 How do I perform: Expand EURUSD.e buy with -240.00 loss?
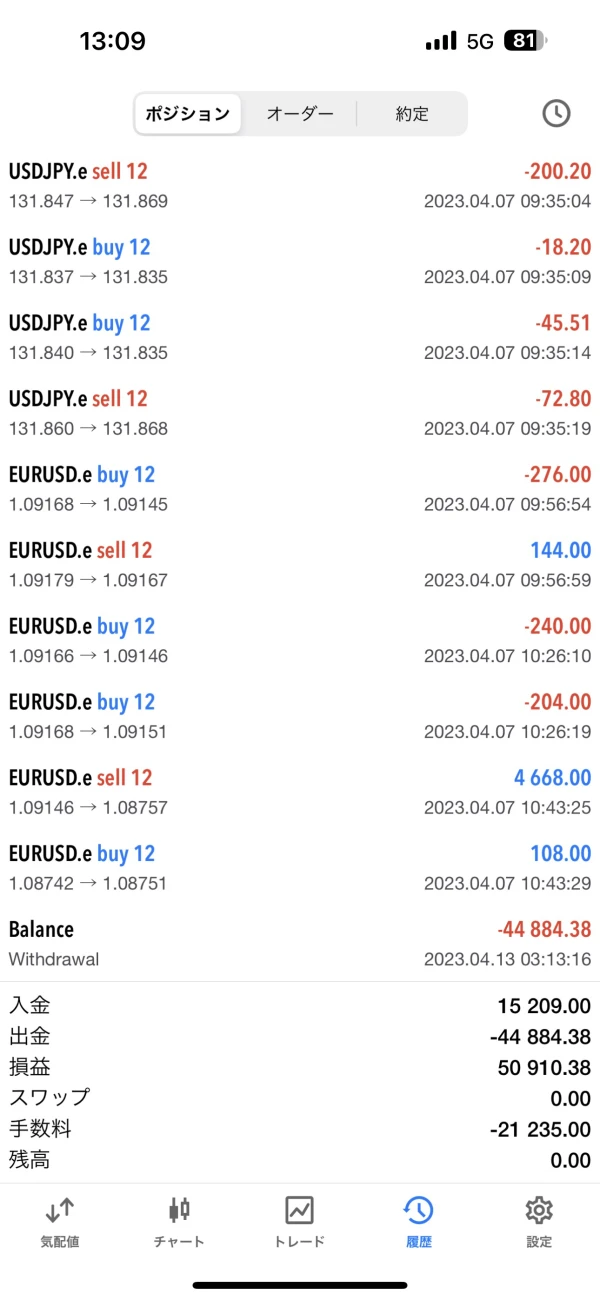tap(300, 640)
